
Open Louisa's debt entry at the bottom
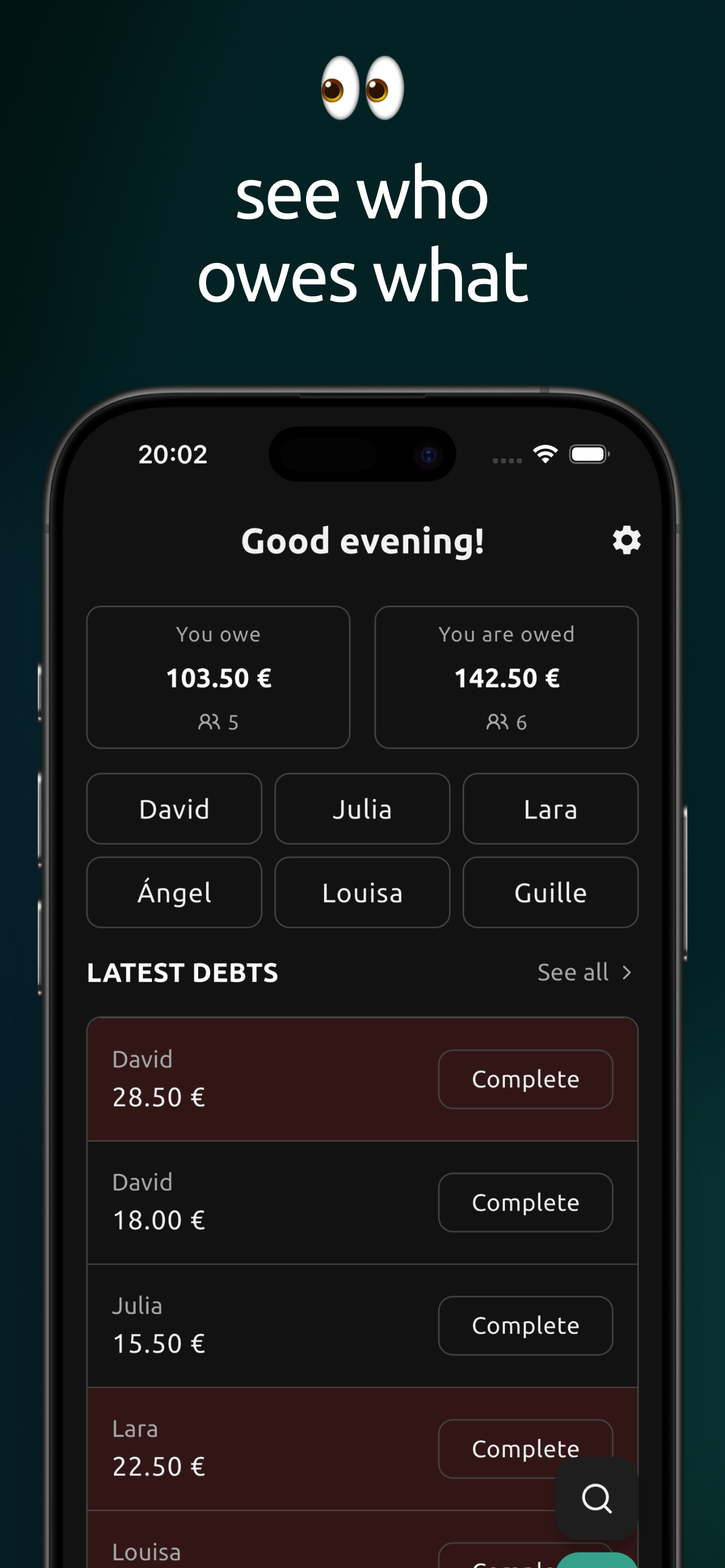pyautogui.click(x=243, y=1549)
